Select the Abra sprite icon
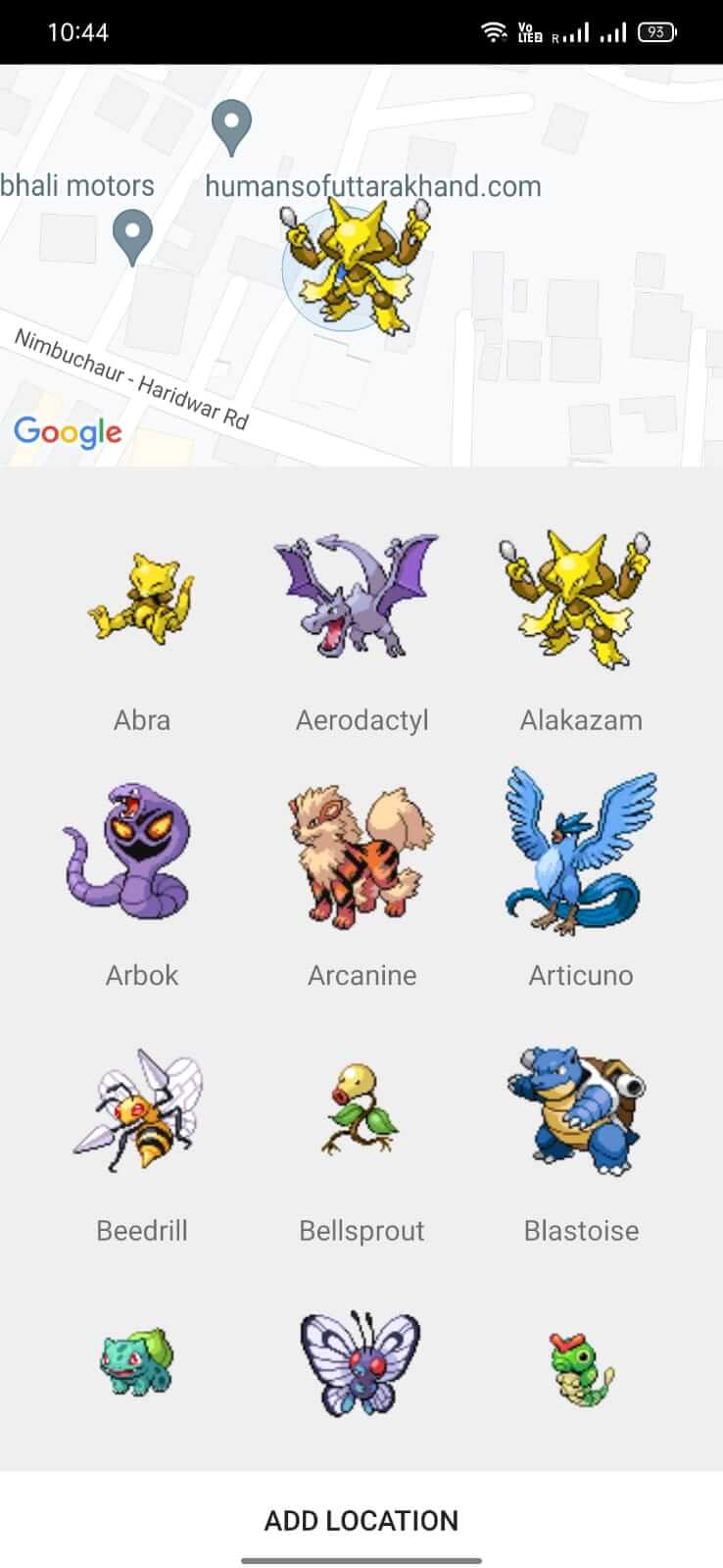 tap(142, 603)
